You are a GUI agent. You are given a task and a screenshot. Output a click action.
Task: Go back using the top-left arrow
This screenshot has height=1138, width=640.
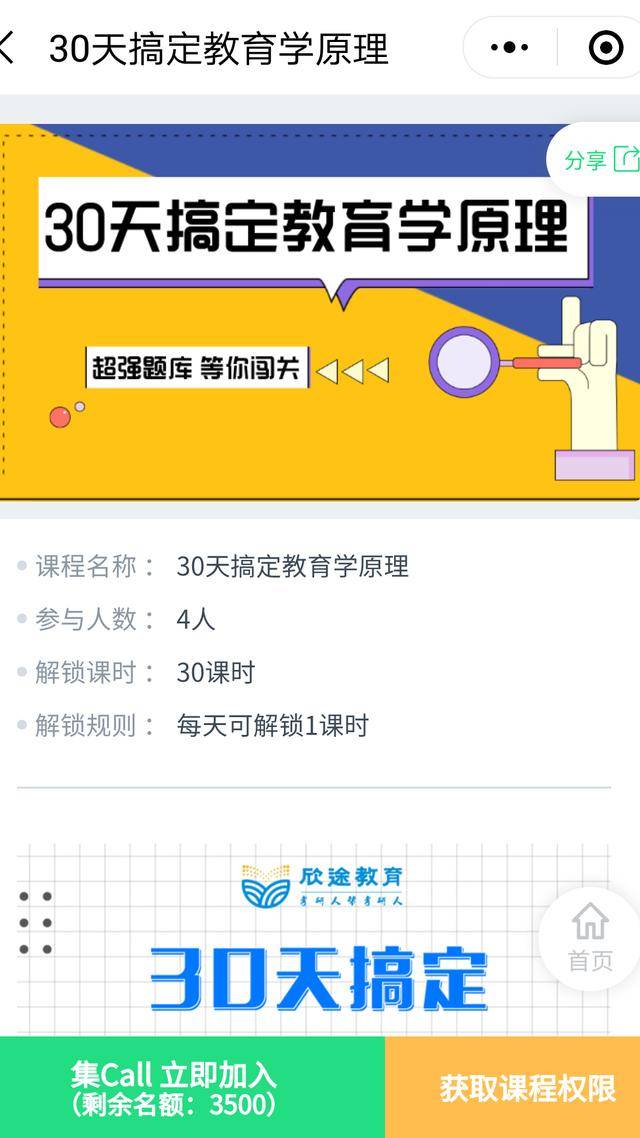pos(10,48)
